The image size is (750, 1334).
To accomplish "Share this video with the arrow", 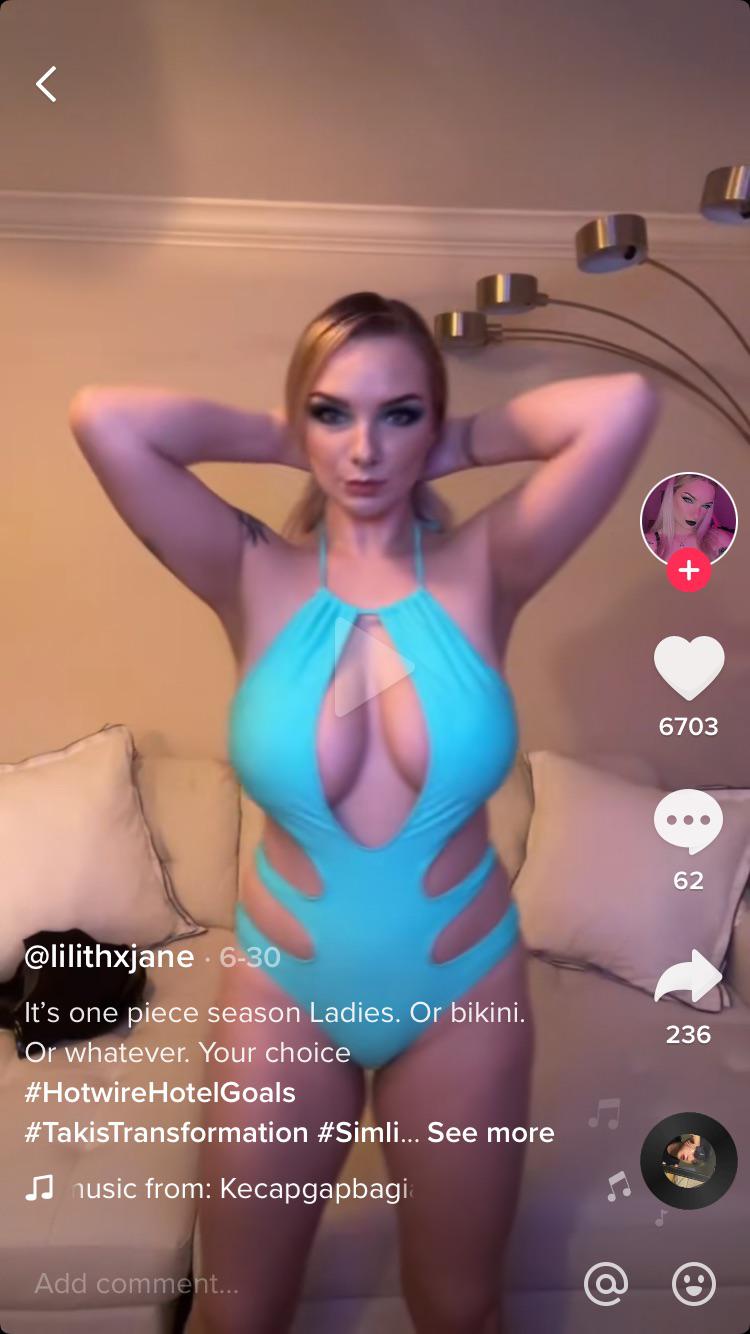I will coord(688,977).
